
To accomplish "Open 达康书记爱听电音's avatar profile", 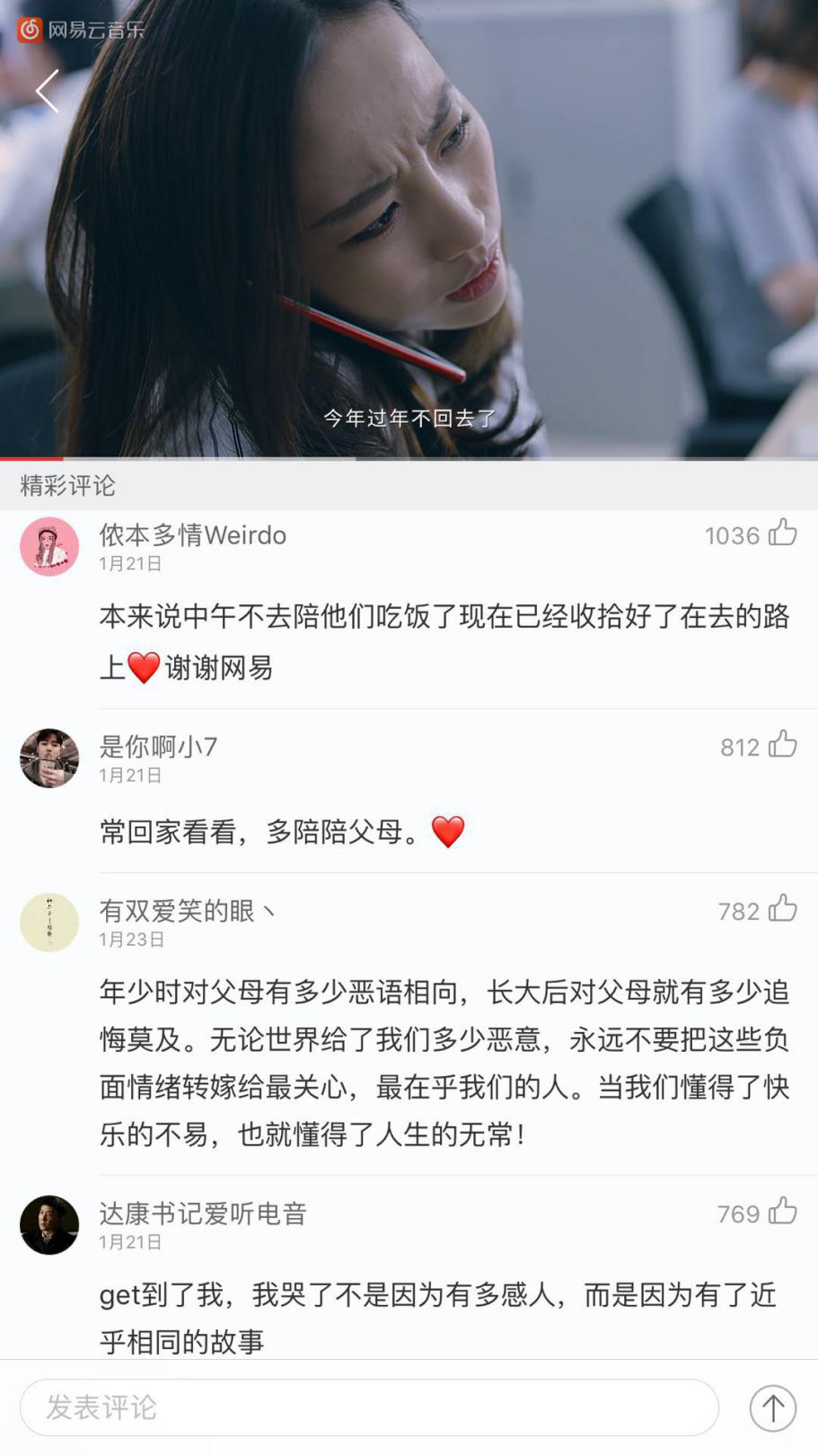I will click(x=49, y=1224).
